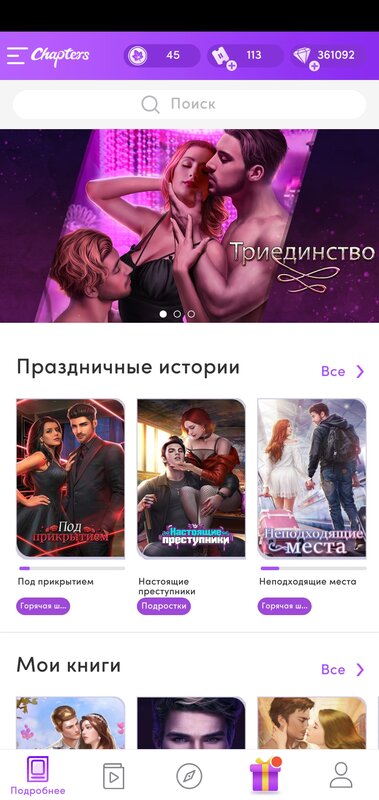Select the genre chip under Под прикрытием

tap(43, 607)
